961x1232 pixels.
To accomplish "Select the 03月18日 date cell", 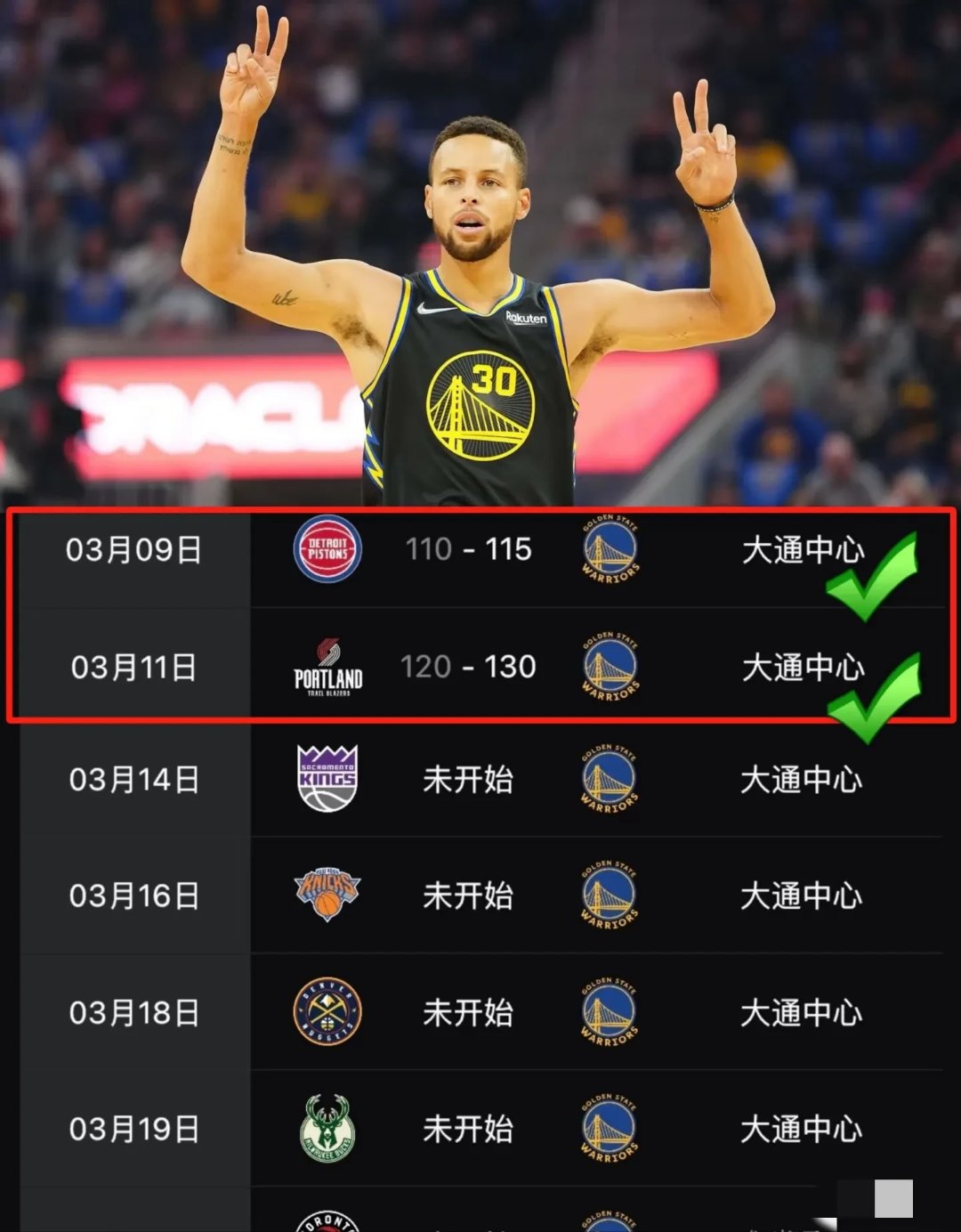I will [x=132, y=1012].
